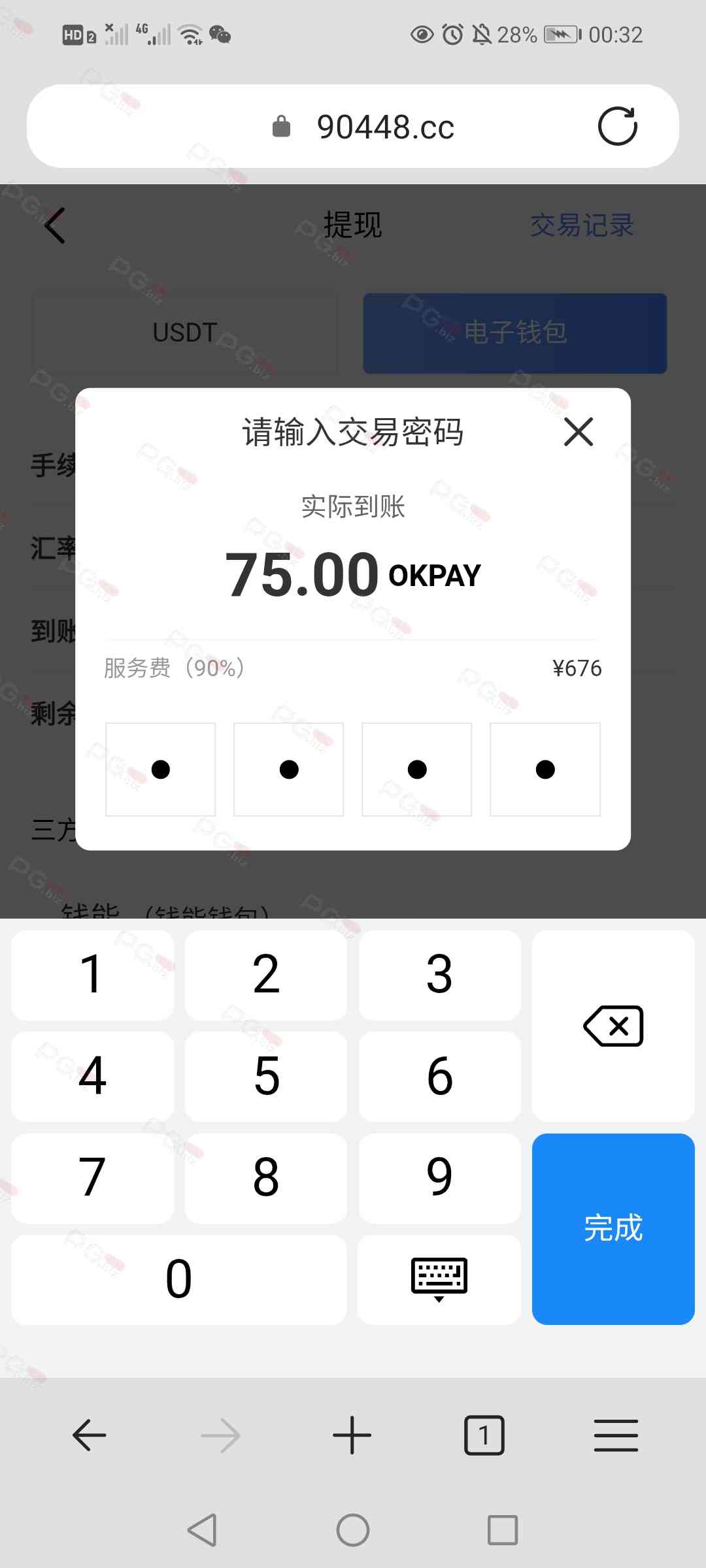Go to the system home screen
The width and height of the screenshot is (706, 1568).
(353, 1530)
